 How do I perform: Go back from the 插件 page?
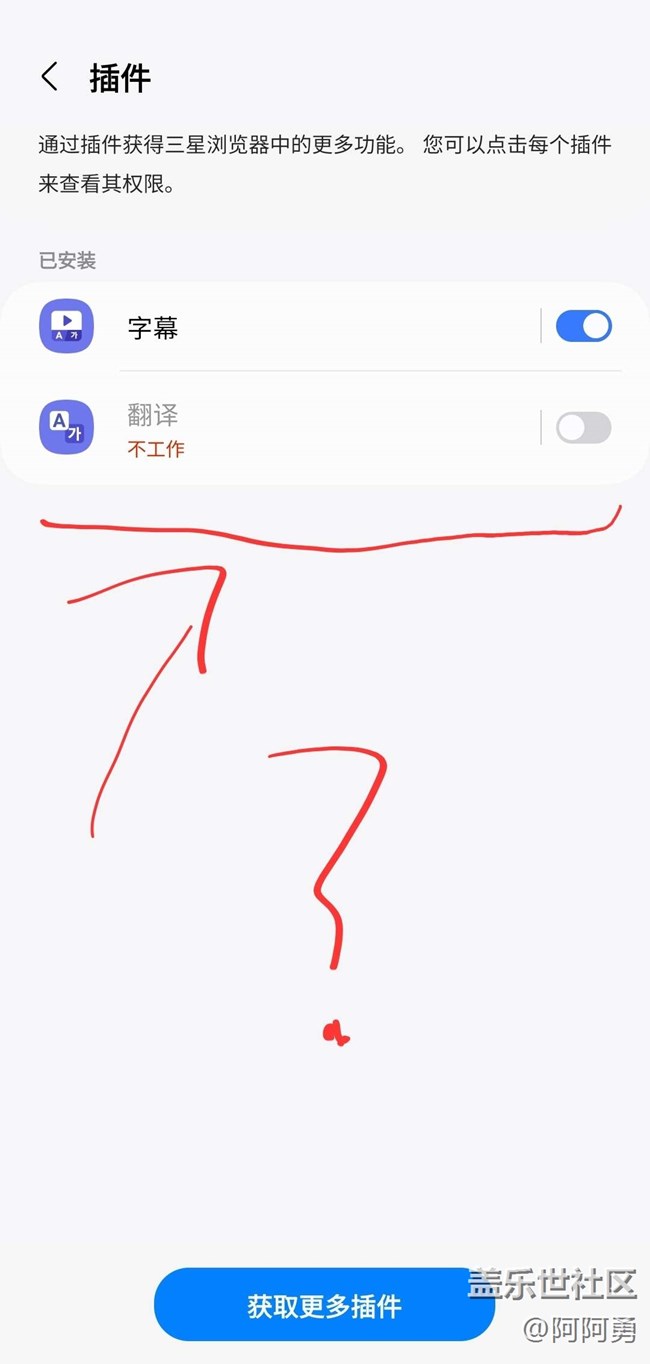(x=50, y=77)
